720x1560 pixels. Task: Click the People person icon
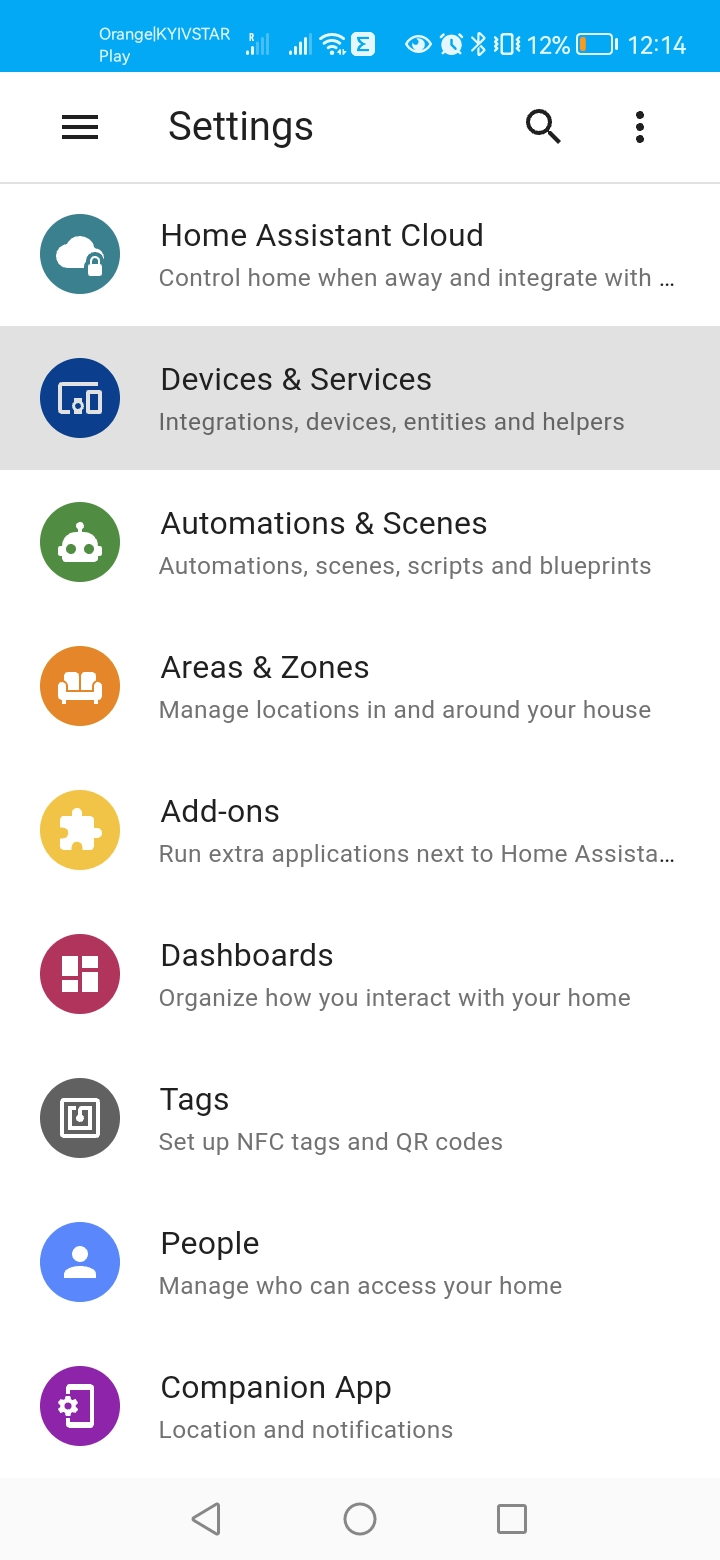click(80, 1262)
